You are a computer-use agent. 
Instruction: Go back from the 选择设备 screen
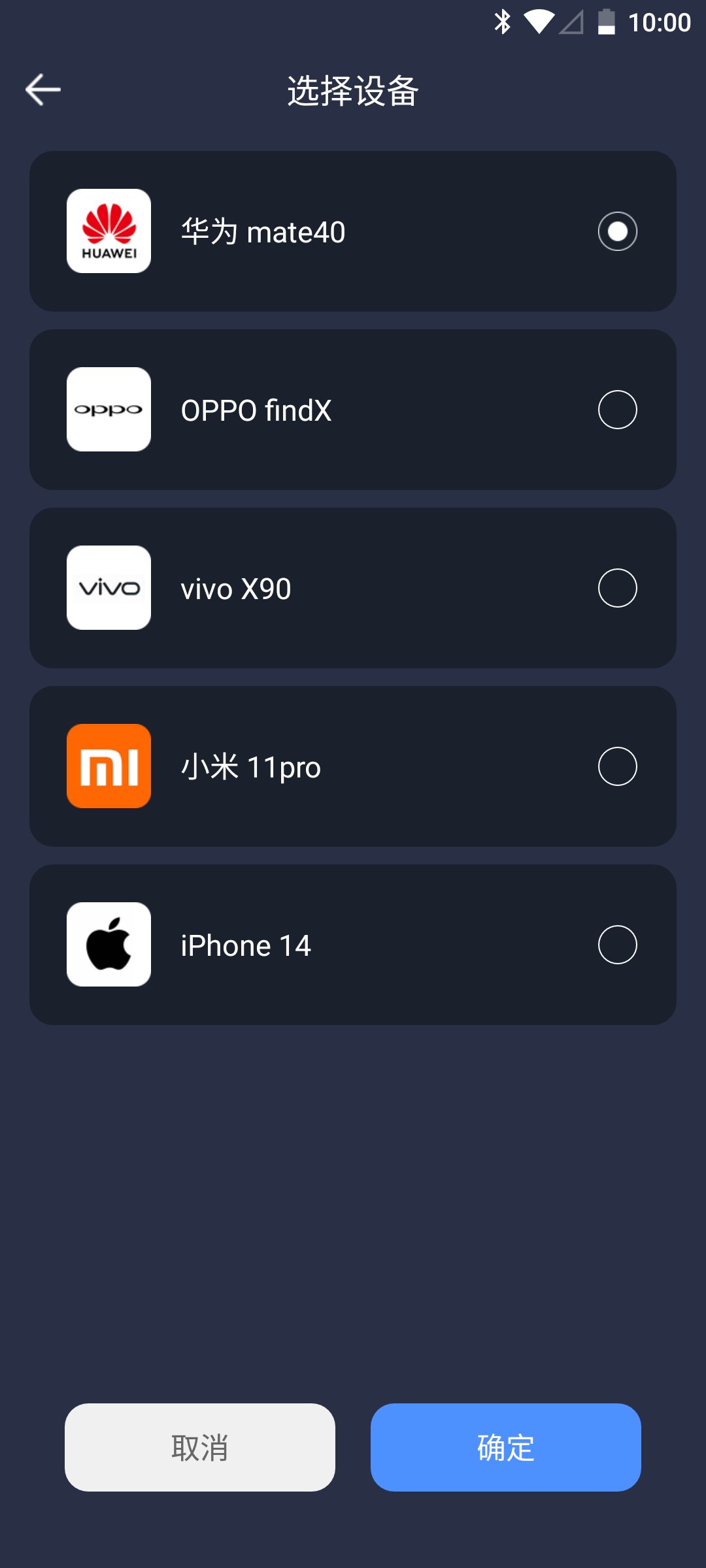click(x=43, y=90)
